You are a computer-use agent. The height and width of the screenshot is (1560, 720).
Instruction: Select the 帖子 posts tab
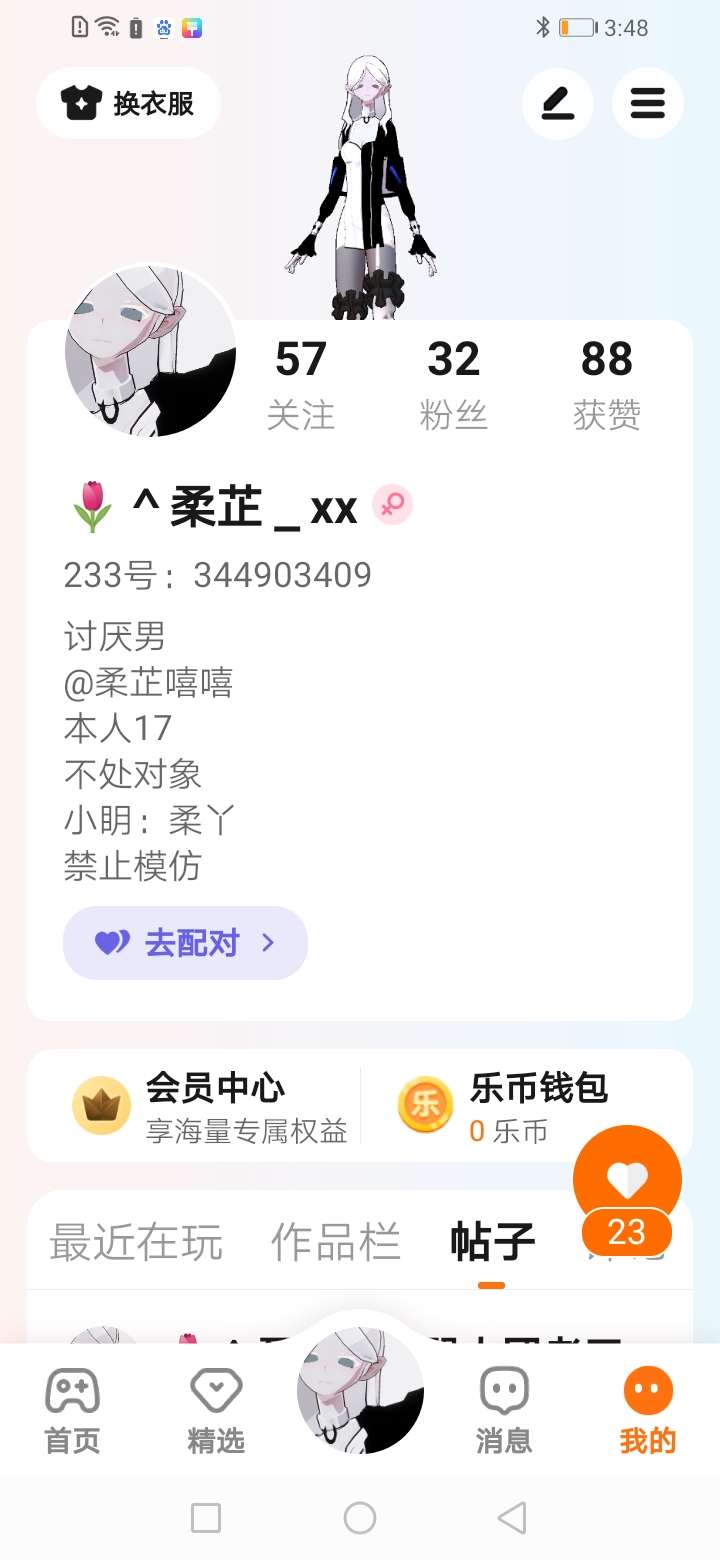(x=492, y=1242)
